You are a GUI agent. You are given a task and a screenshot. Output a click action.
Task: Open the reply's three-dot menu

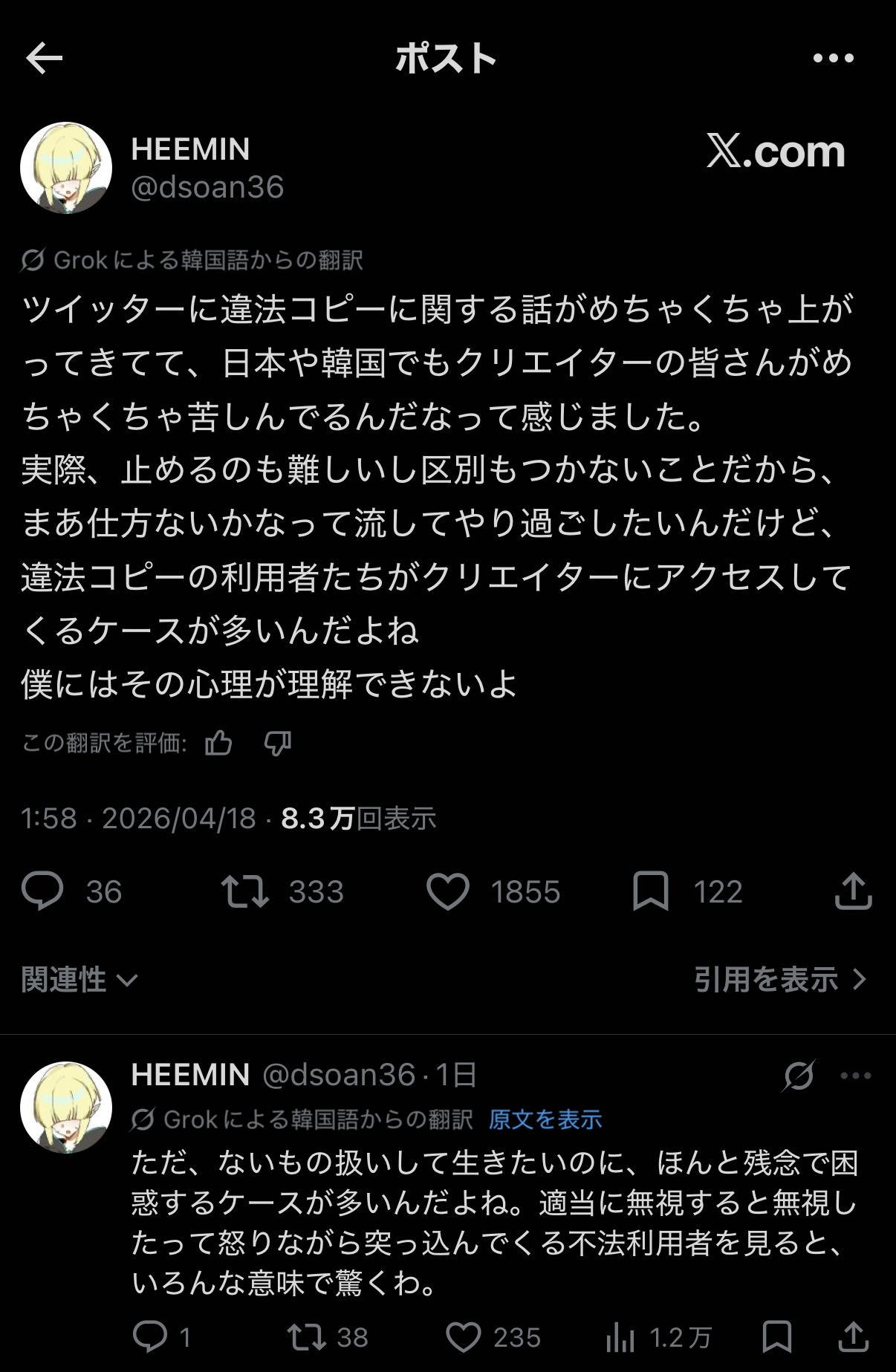click(855, 1076)
